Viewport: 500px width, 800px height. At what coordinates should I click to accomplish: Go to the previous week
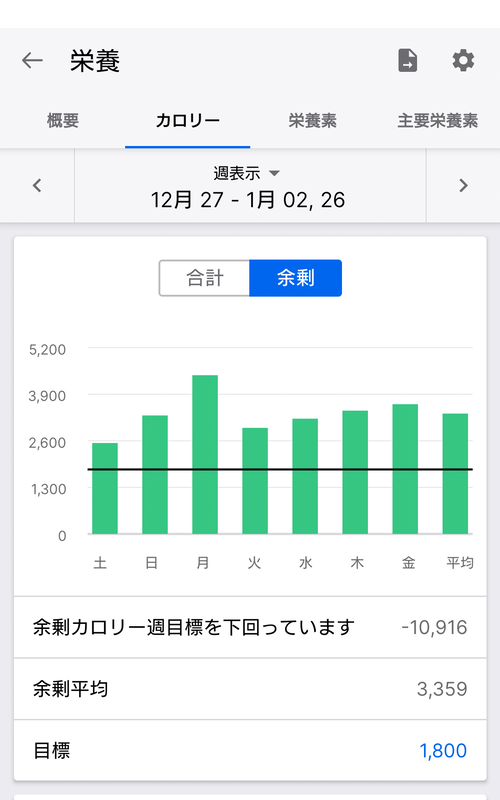point(37,185)
